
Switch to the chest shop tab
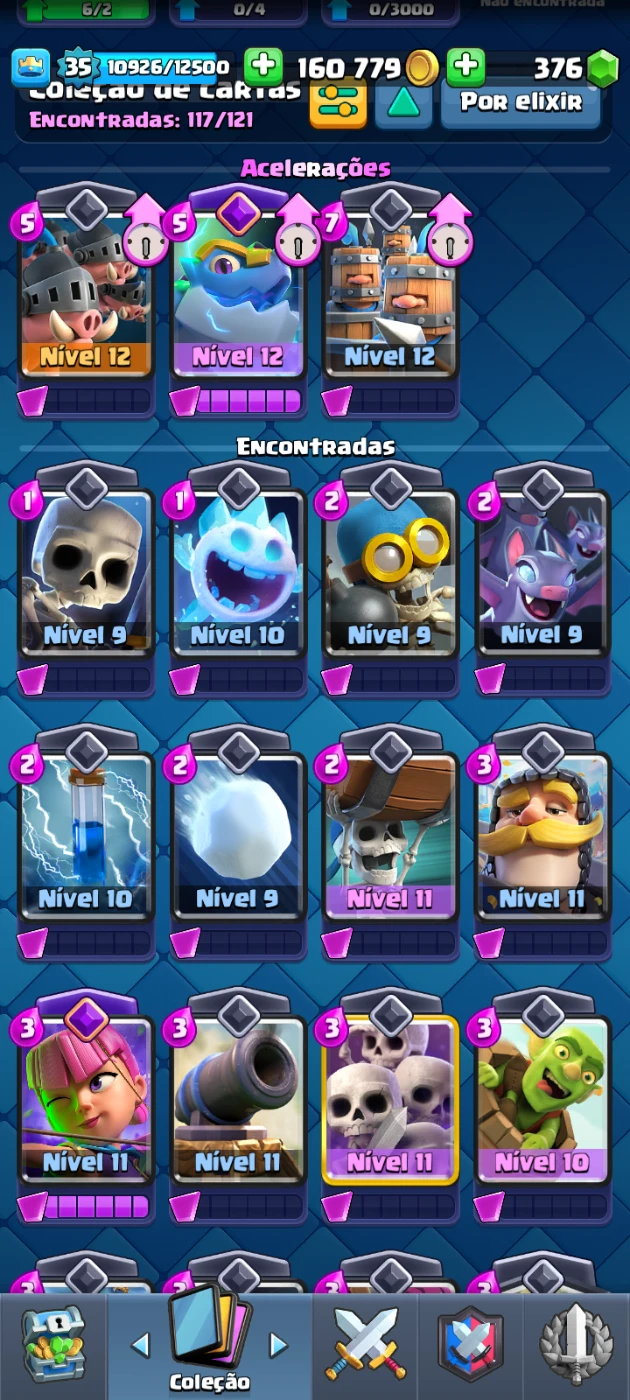[x=52, y=1345]
